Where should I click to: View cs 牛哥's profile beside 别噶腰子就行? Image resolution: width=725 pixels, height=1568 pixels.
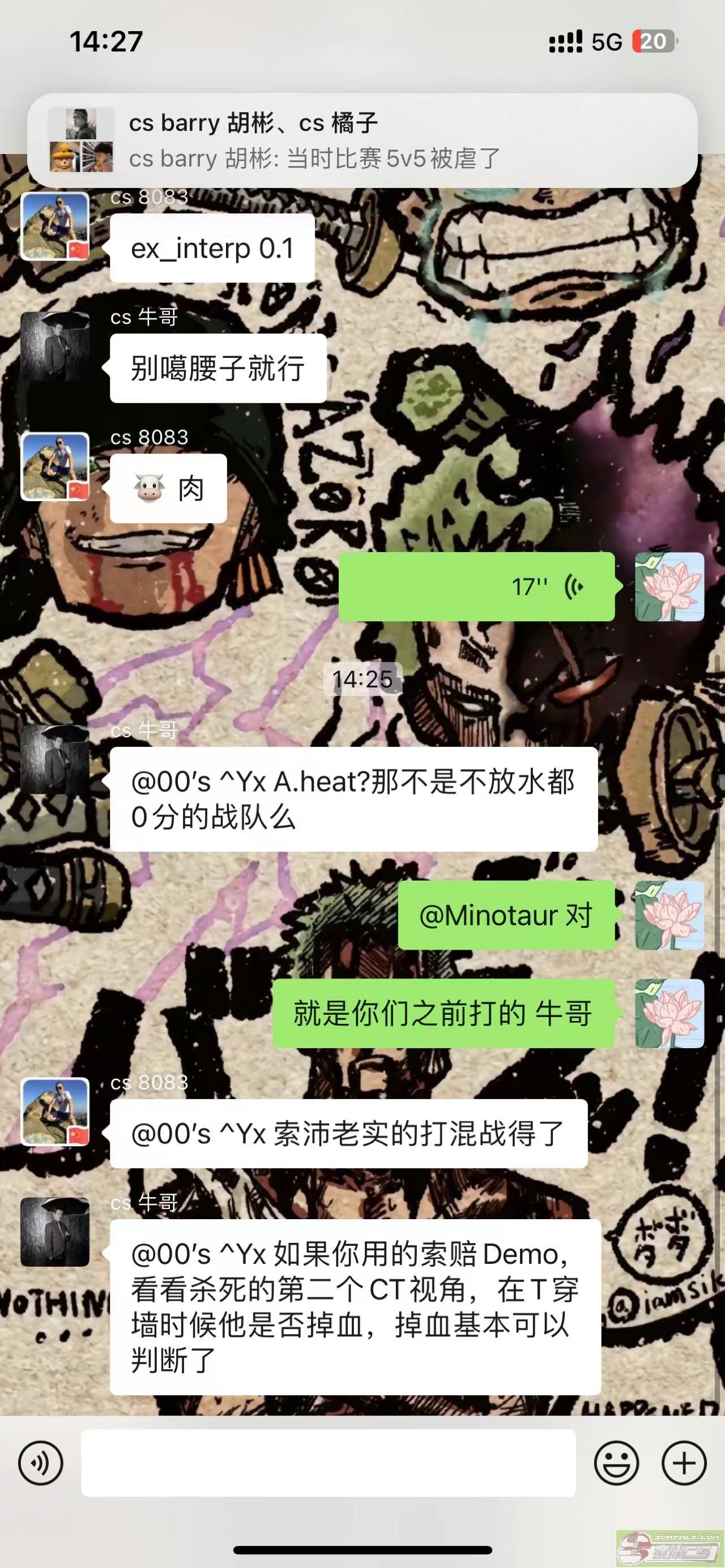click(x=55, y=347)
